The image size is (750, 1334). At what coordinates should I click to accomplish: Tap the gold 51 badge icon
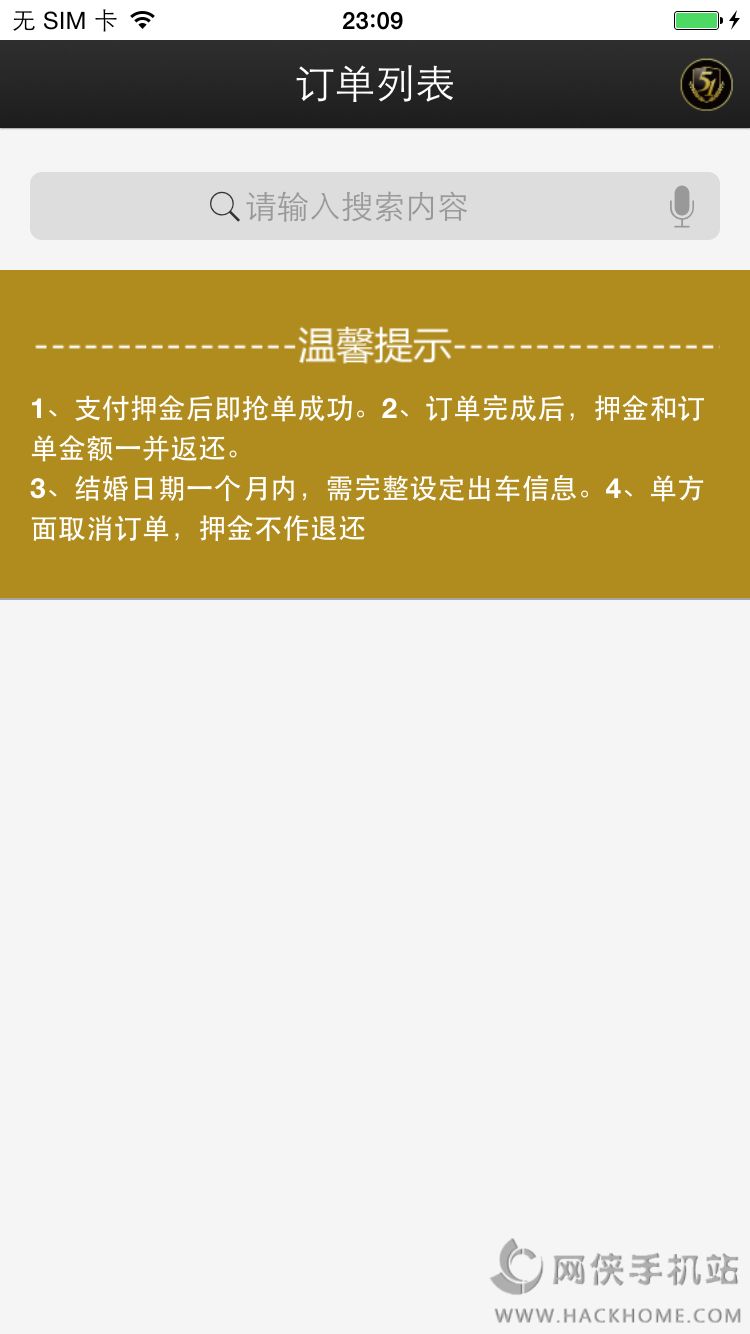(706, 85)
